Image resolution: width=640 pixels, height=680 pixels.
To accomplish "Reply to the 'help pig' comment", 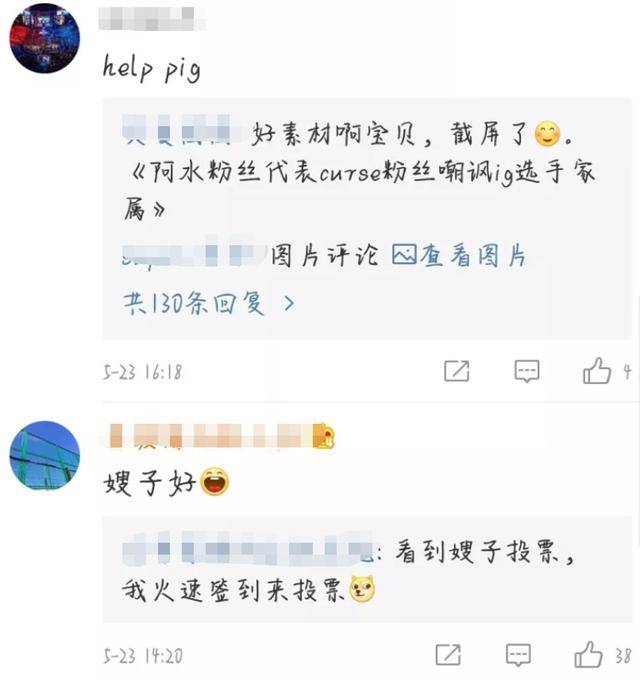I will [x=527, y=371].
